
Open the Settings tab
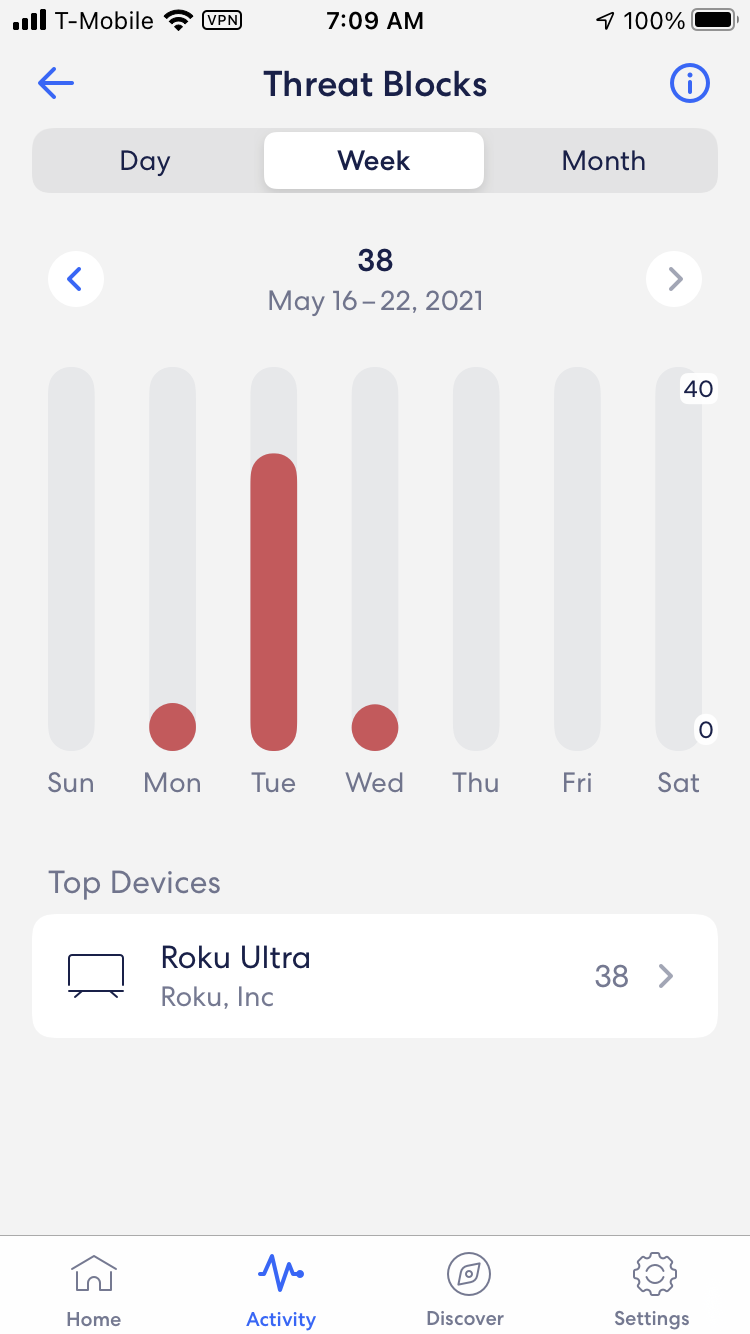pos(652,1290)
